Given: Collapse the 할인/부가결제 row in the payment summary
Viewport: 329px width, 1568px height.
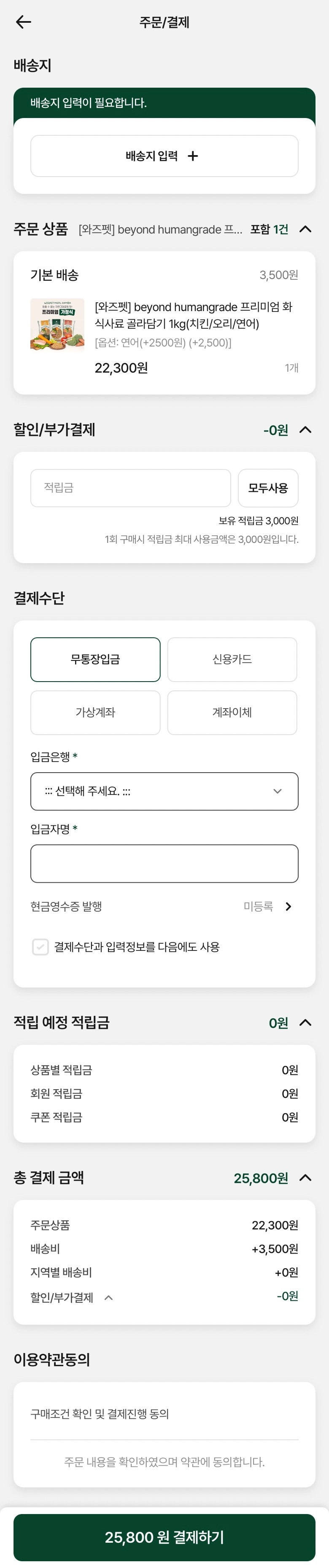Looking at the screenshot, I should tap(109, 1298).
